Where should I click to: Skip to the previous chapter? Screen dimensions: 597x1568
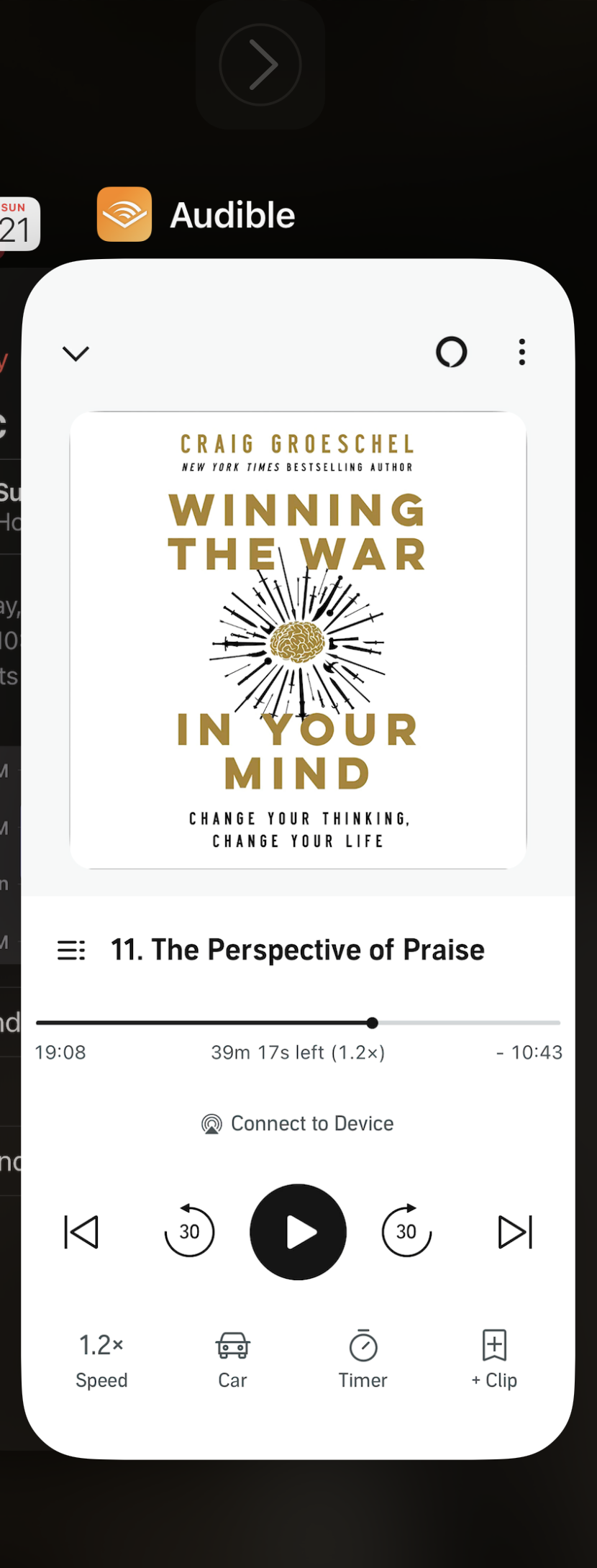[x=81, y=1232]
